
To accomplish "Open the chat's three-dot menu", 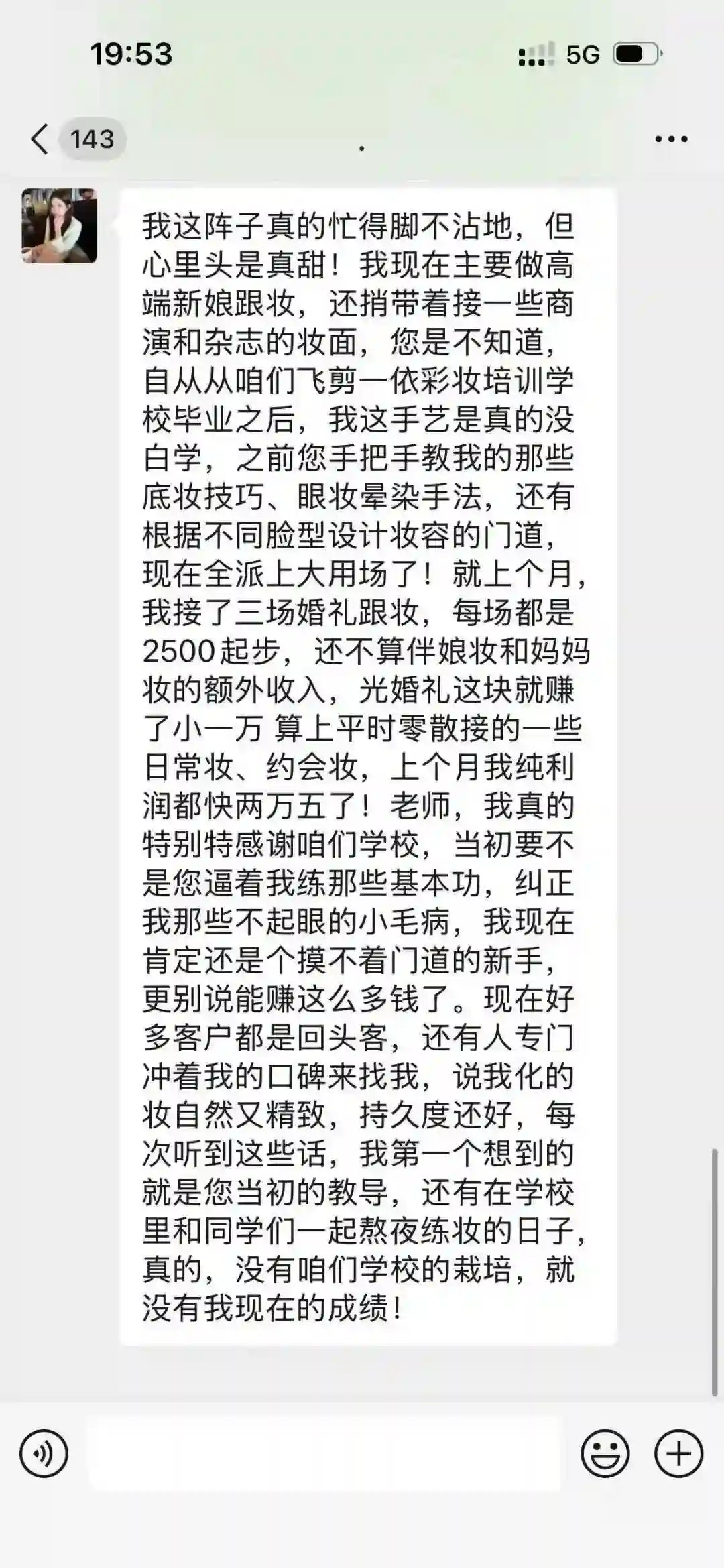I will point(671,139).
